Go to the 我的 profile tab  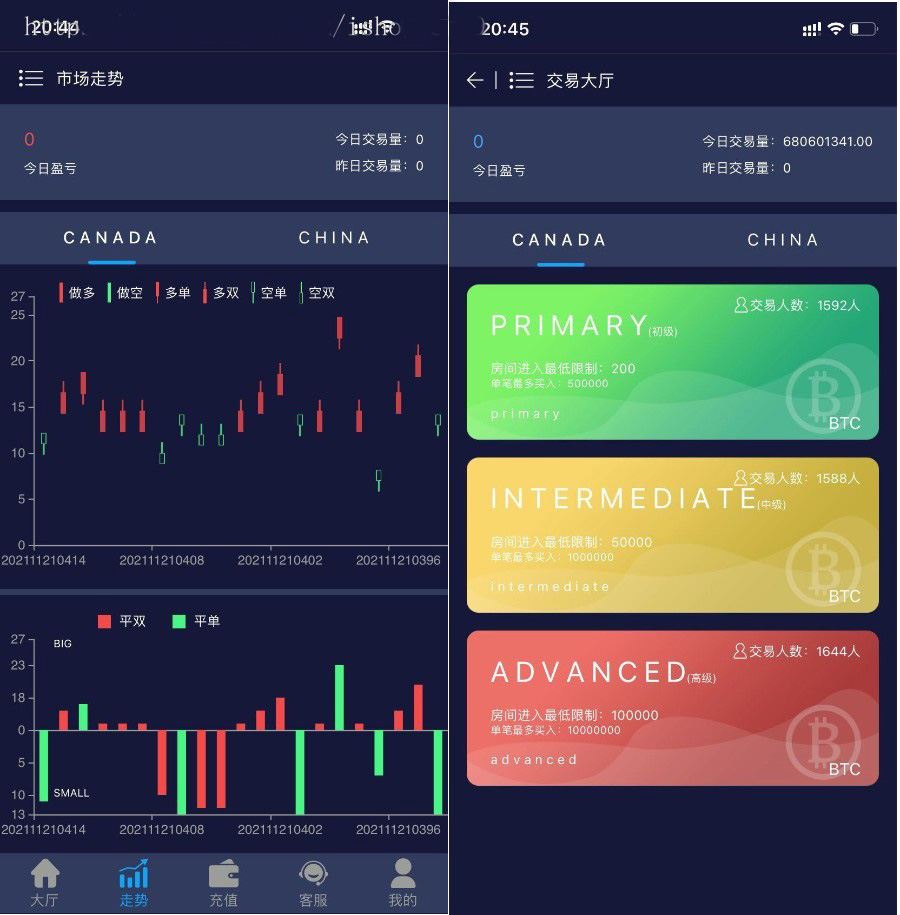pyautogui.click(x=402, y=884)
